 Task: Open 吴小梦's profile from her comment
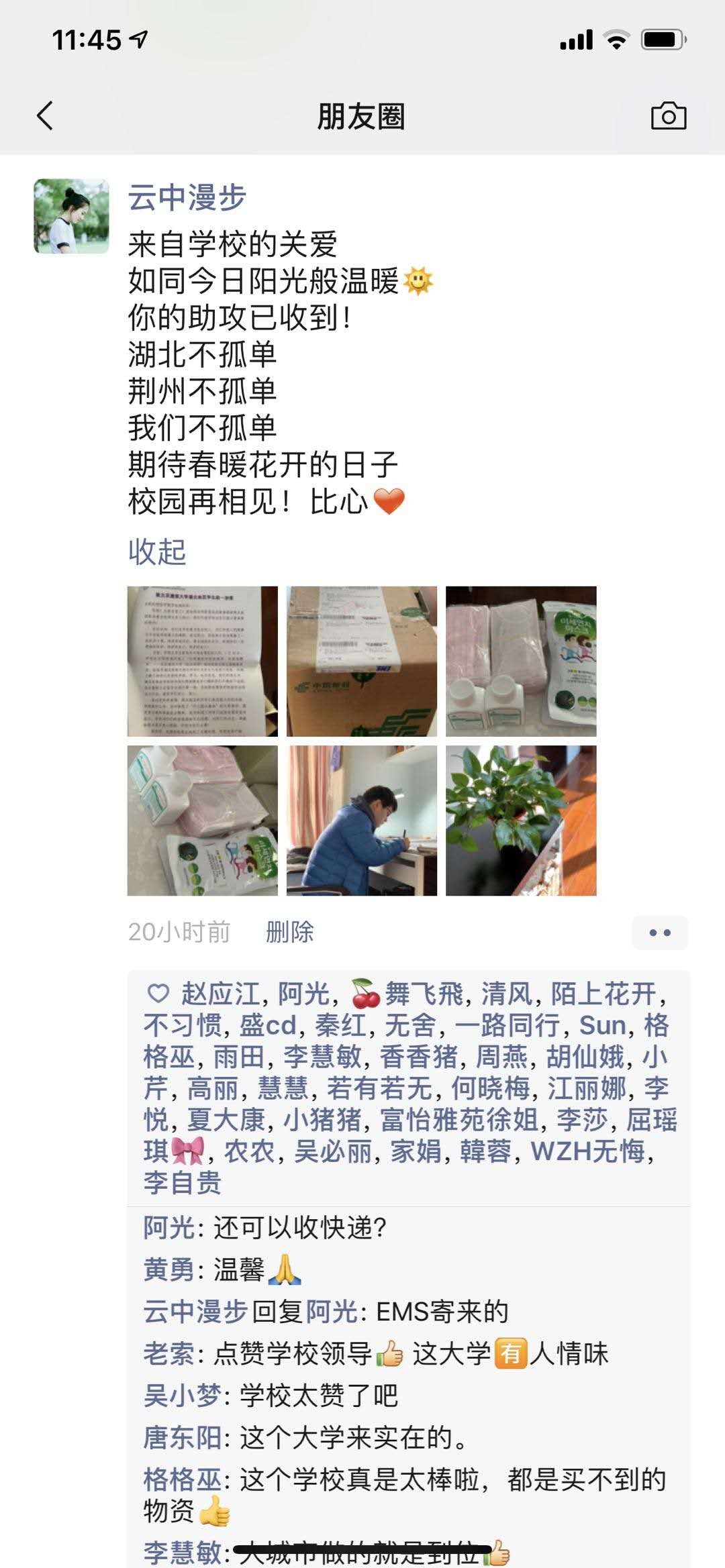click(181, 1396)
